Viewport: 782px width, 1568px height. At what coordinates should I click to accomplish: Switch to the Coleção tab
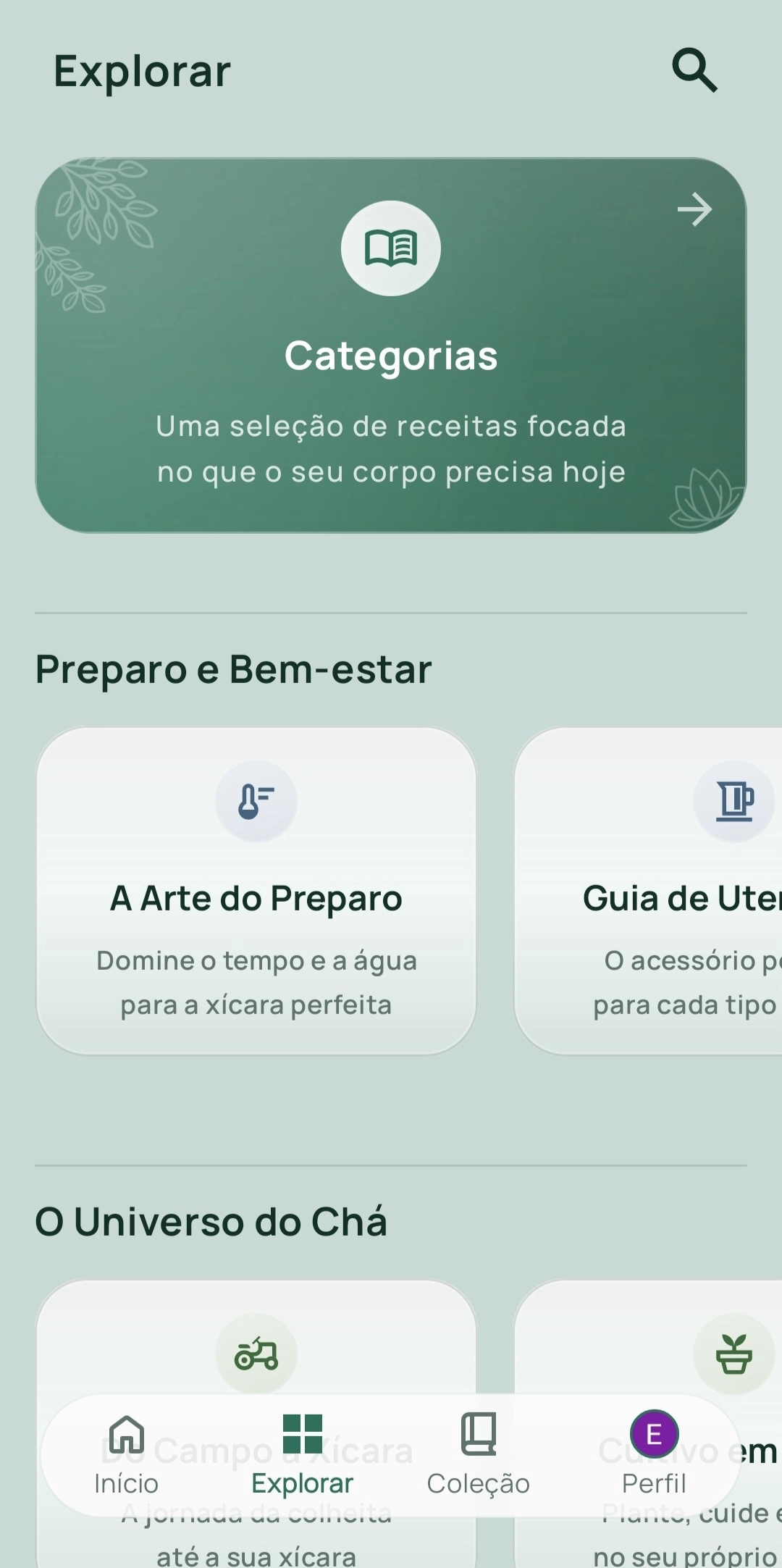[477, 1456]
